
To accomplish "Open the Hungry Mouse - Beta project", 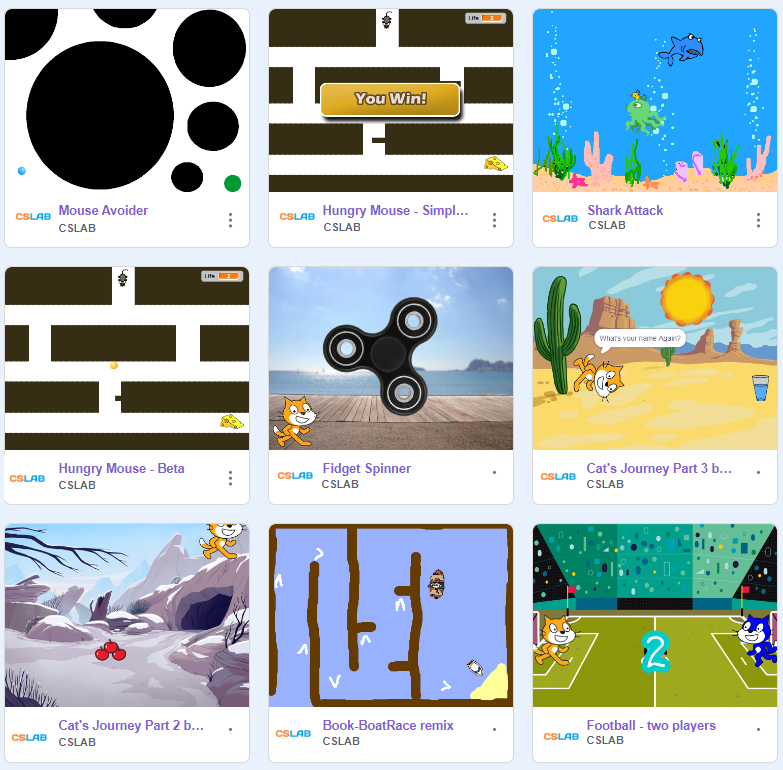I will (x=127, y=358).
